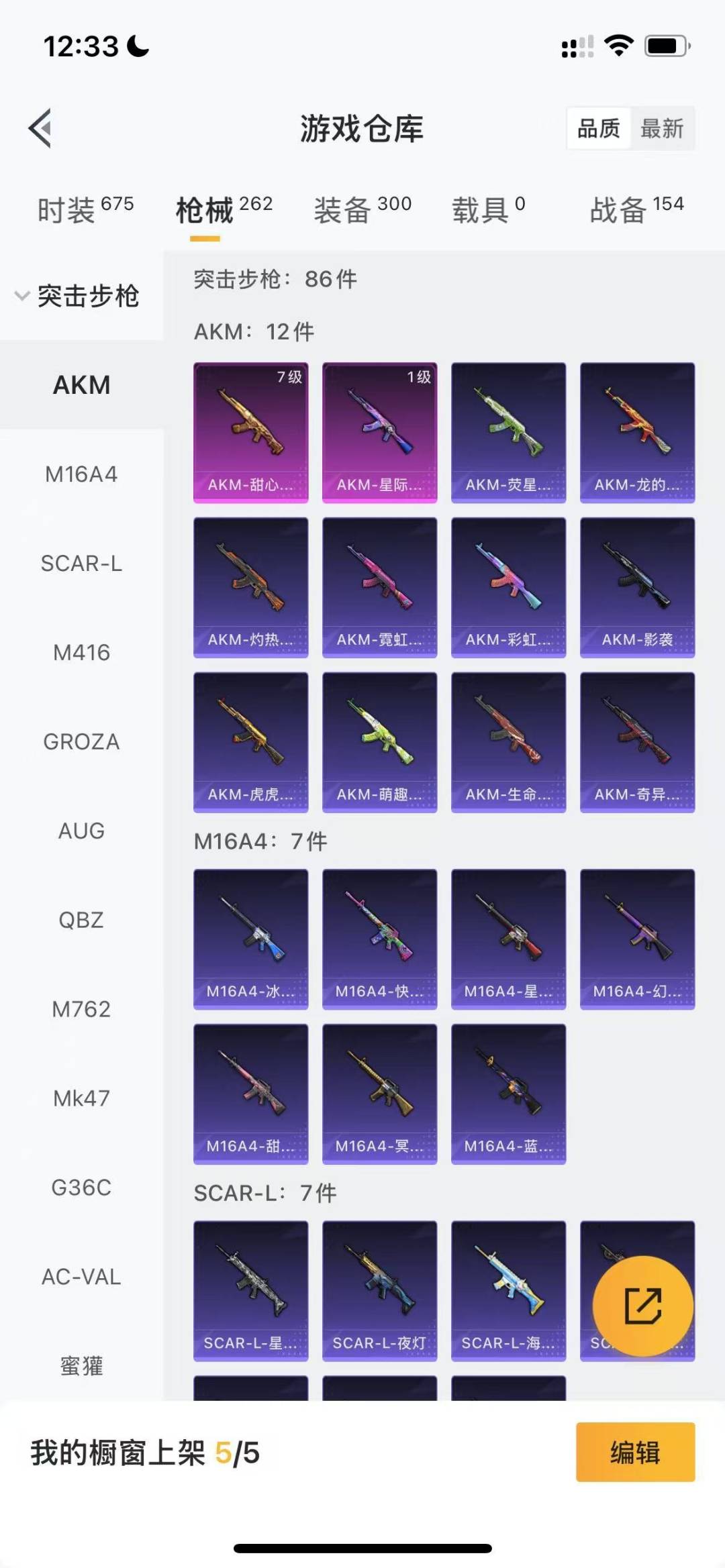The height and width of the screenshot is (1568, 725).
Task: Open the AKM-甜心 level 7 skin
Action: (251, 433)
